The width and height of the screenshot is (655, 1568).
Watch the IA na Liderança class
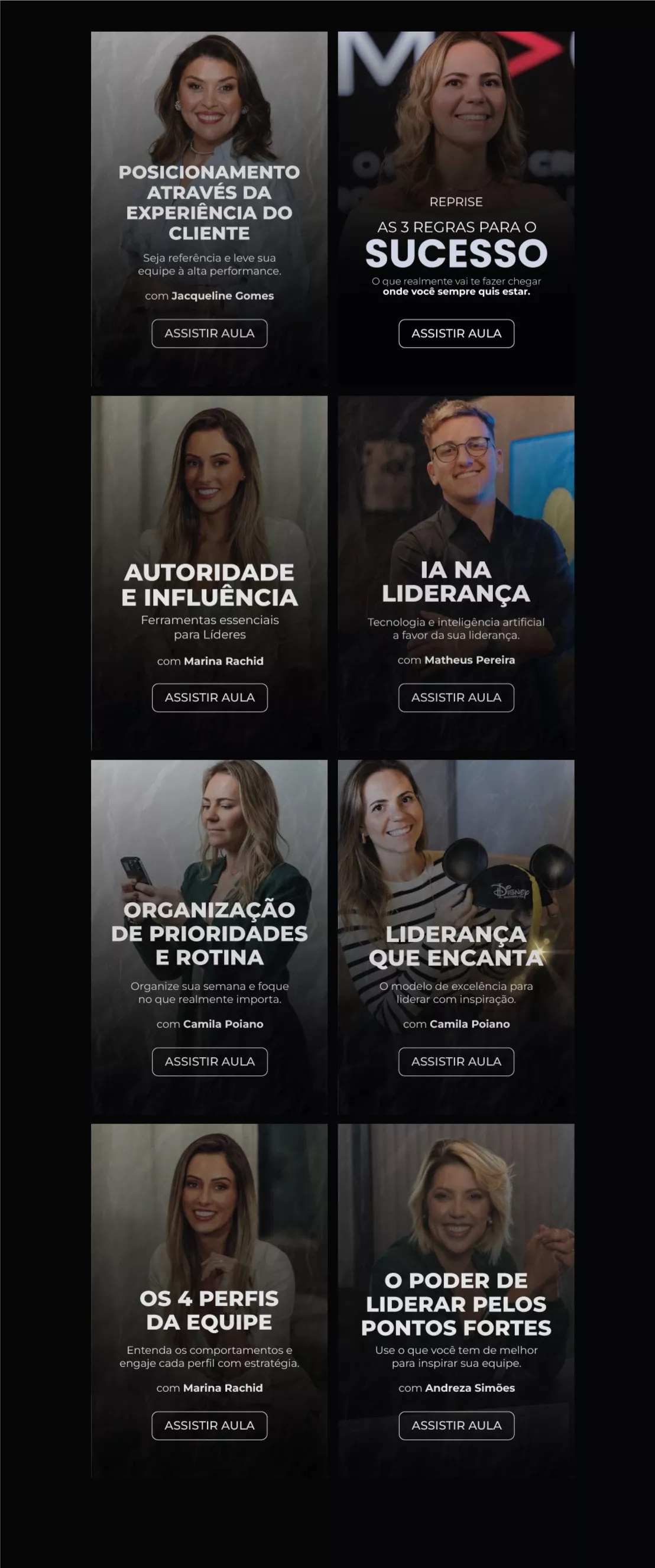[456, 698]
